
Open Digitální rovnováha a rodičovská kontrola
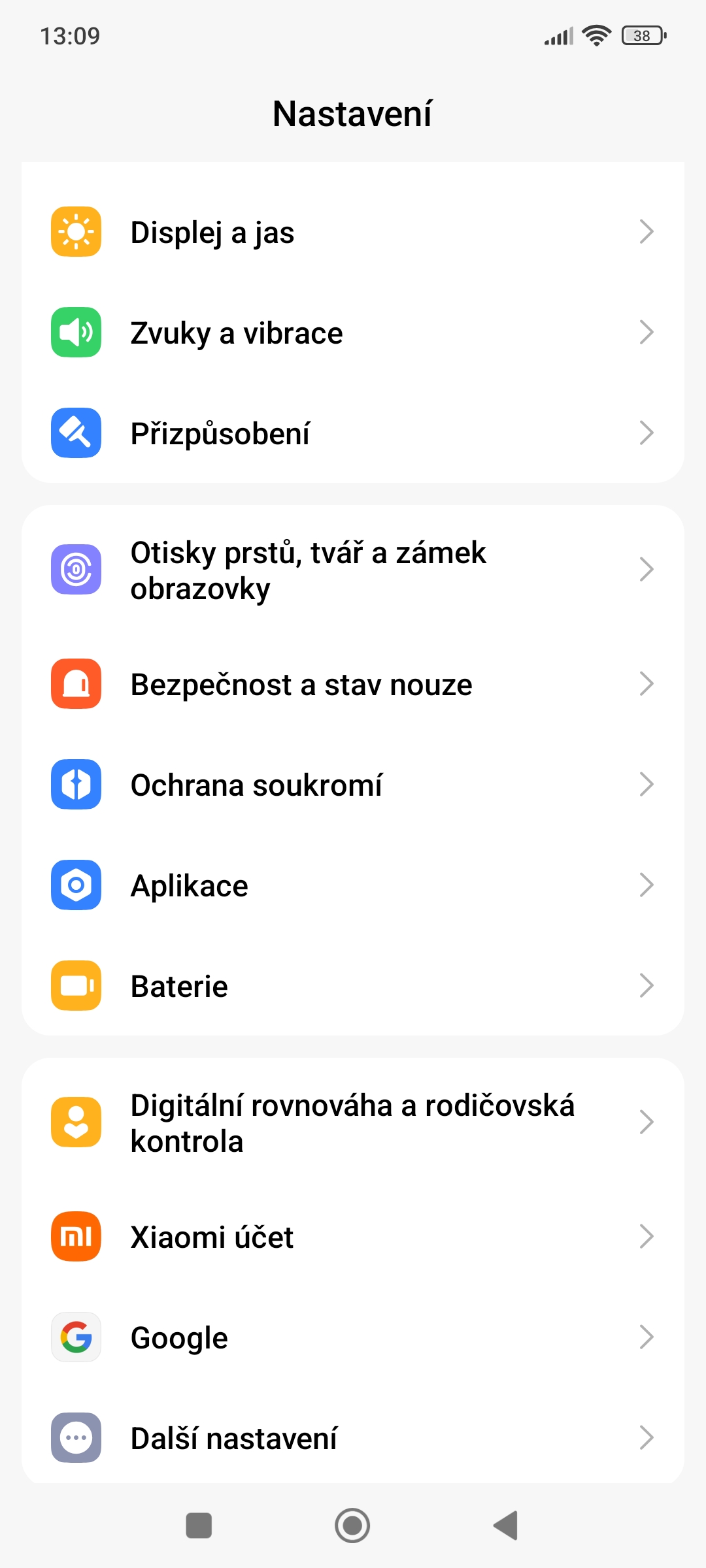353,1122
